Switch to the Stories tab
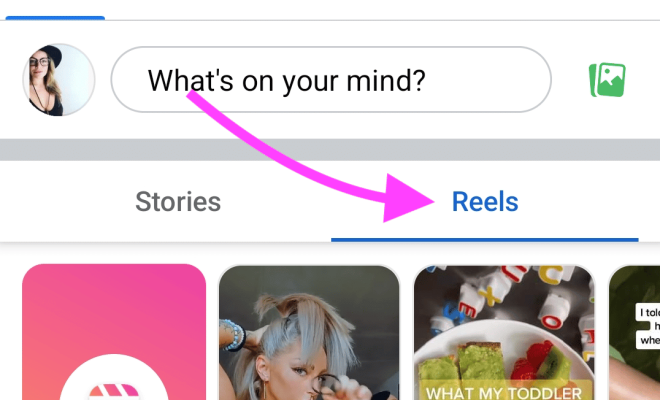660x400 pixels. pos(178,202)
